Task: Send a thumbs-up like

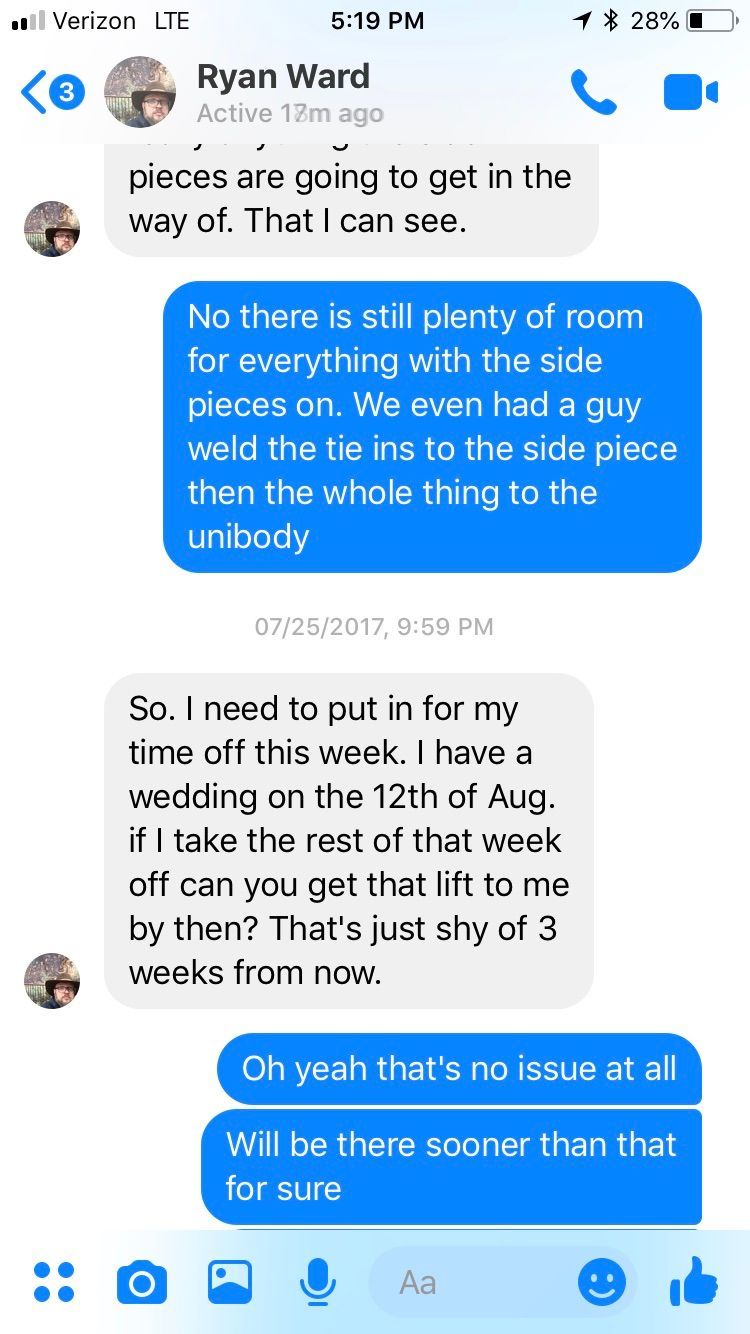Action: (x=694, y=1280)
